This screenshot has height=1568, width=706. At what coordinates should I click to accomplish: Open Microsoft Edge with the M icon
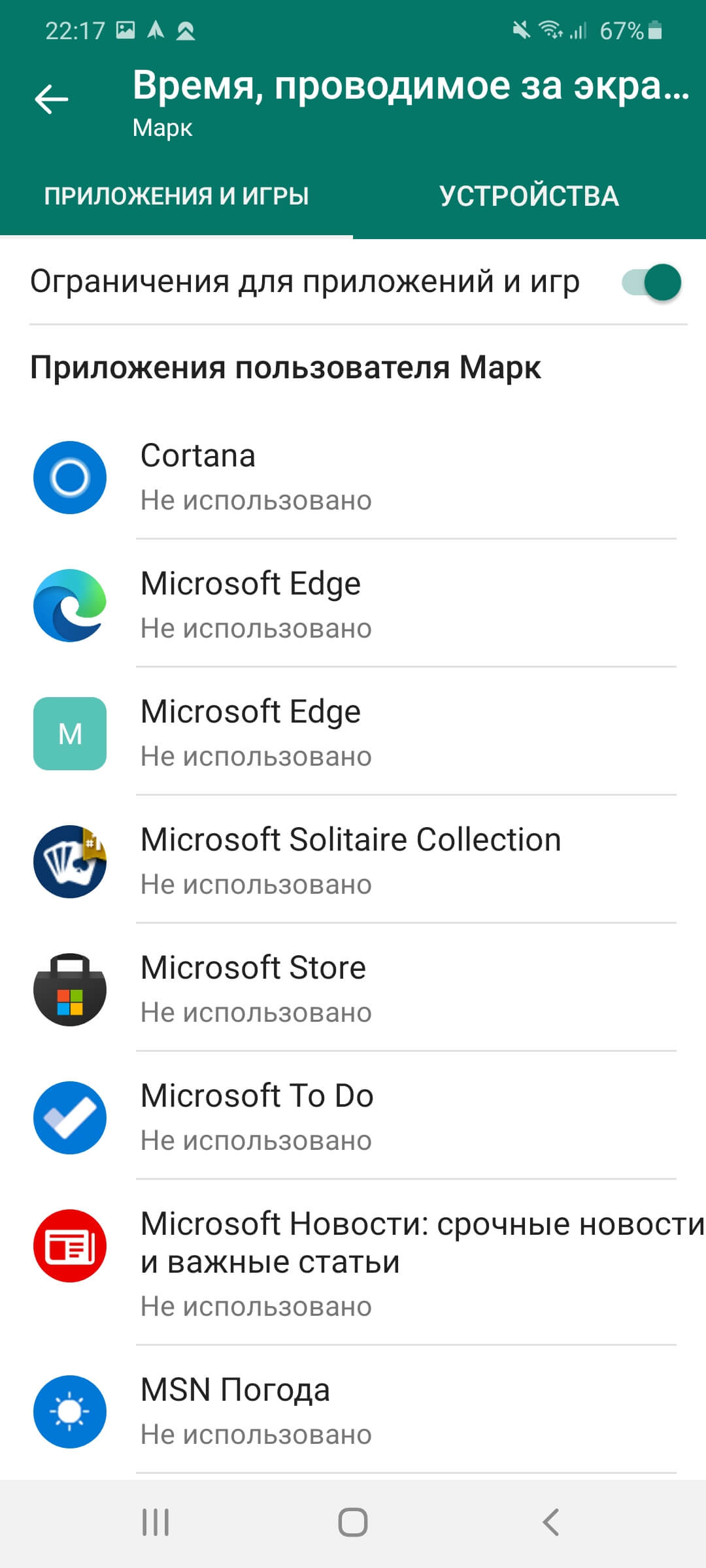click(x=353, y=733)
